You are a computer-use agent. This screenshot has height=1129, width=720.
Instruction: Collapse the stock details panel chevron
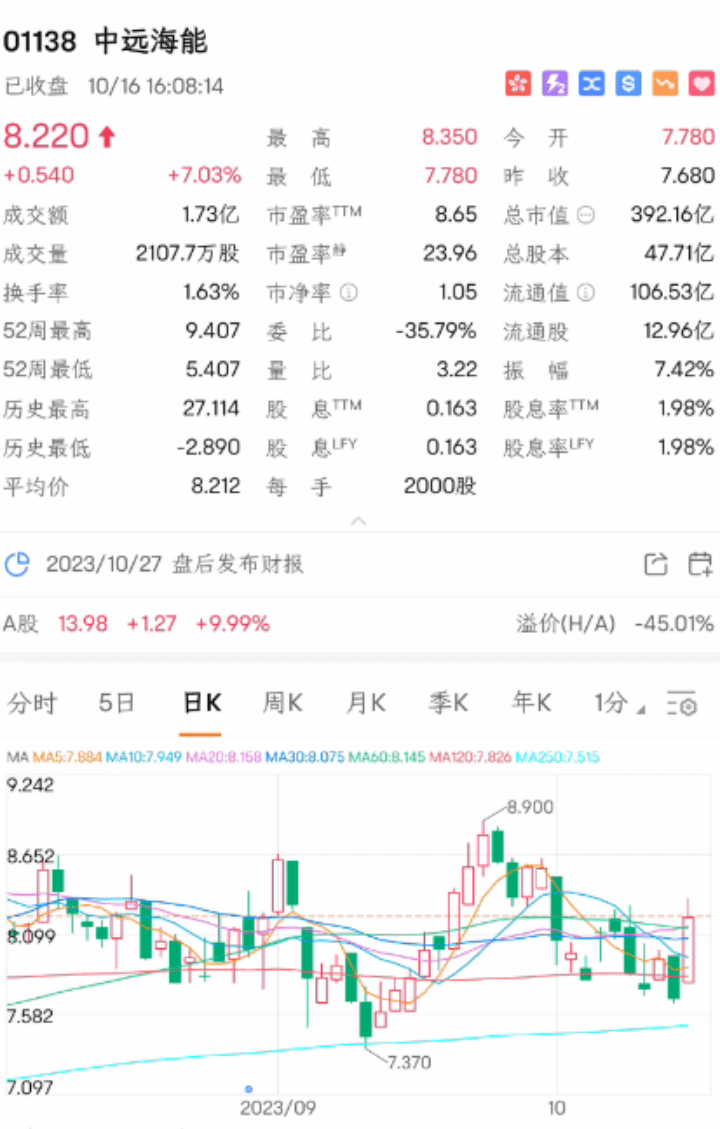pyautogui.click(x=359, y=521)
